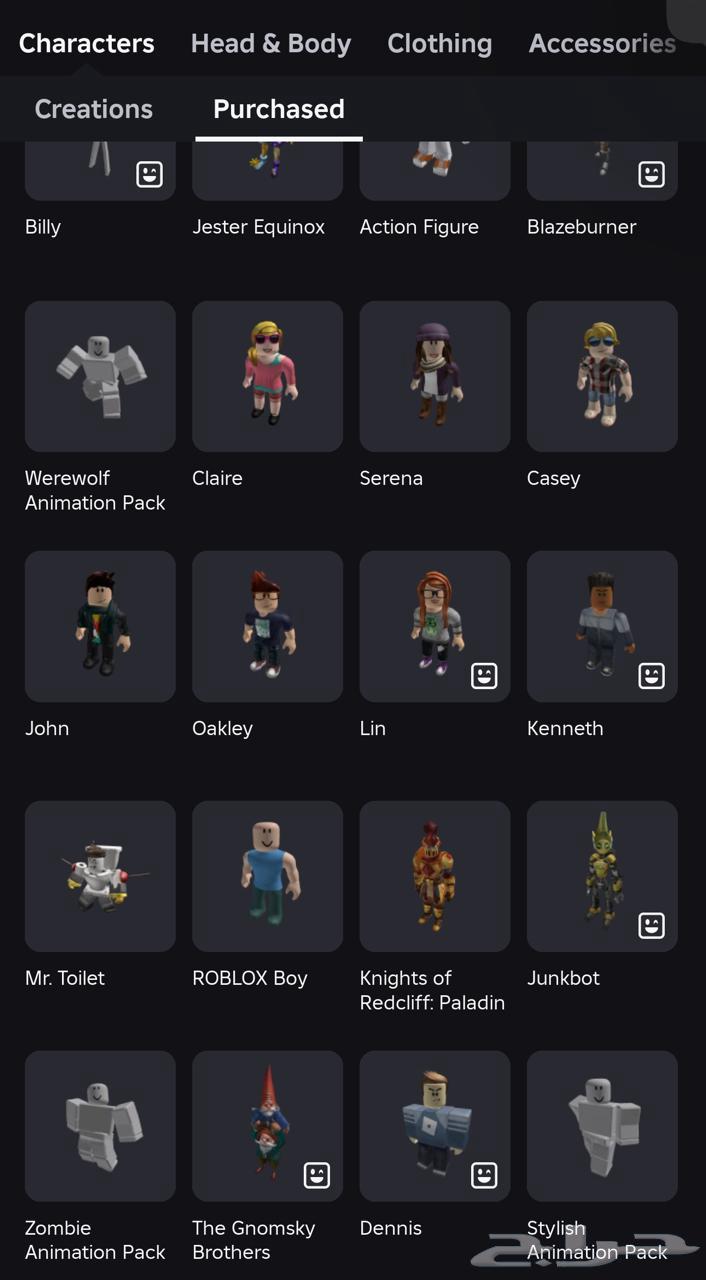Screen dimensions: 706x1280
Task: Choose the Junkbot character
Action: tap(602, 876)
